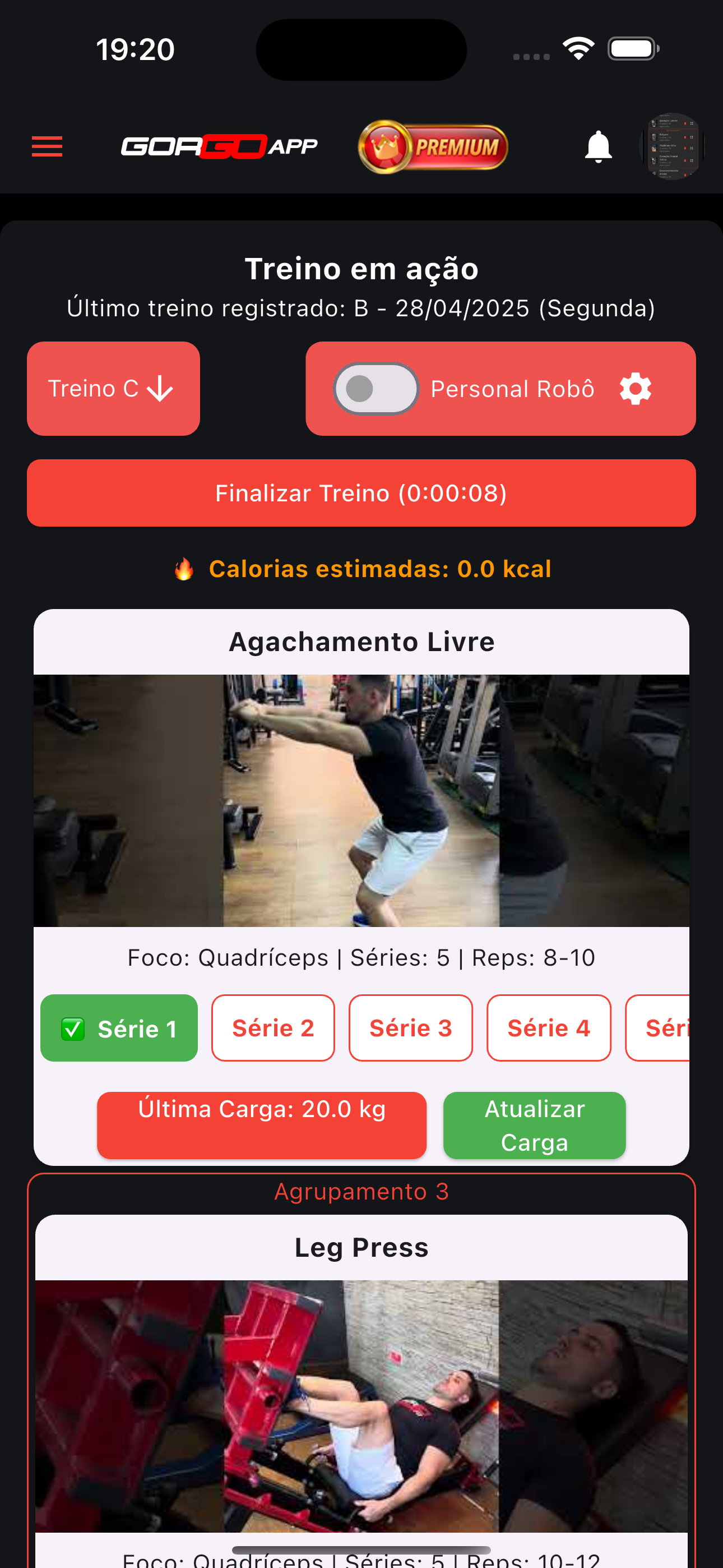Click the Atualizar Carga button

pos(534,1126)
